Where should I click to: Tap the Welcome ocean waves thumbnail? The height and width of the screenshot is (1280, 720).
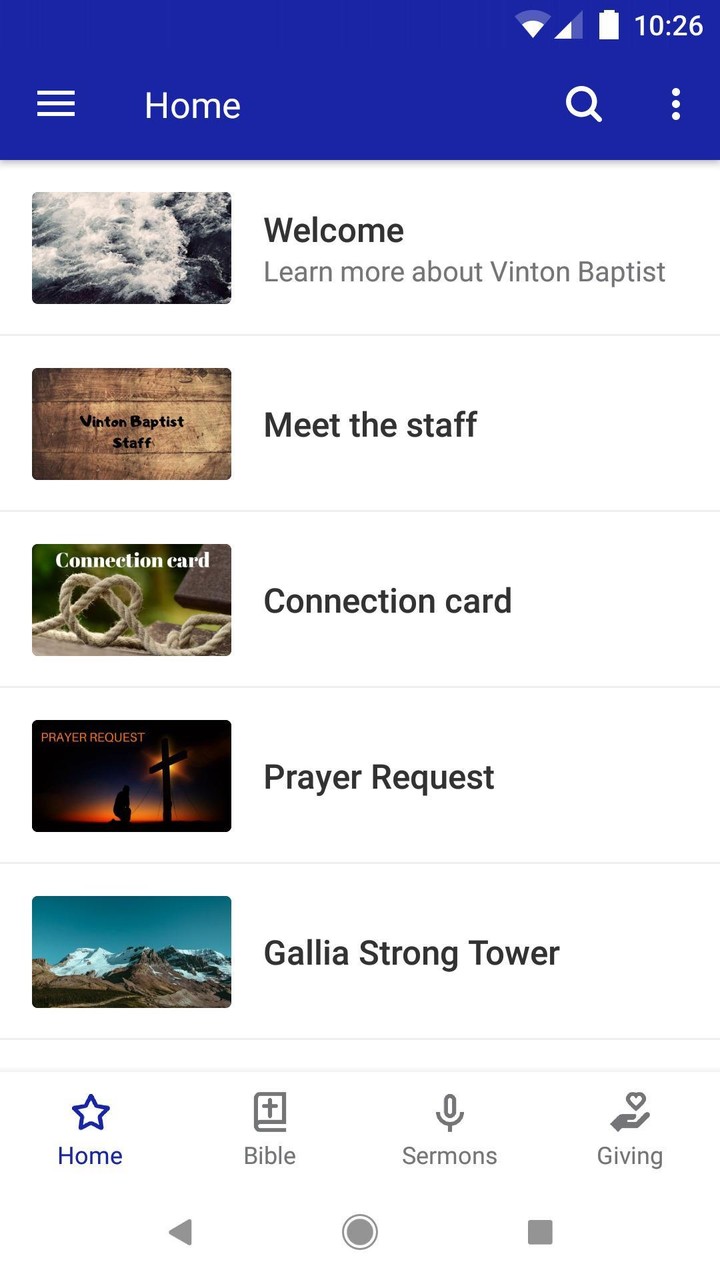(131, 248)
